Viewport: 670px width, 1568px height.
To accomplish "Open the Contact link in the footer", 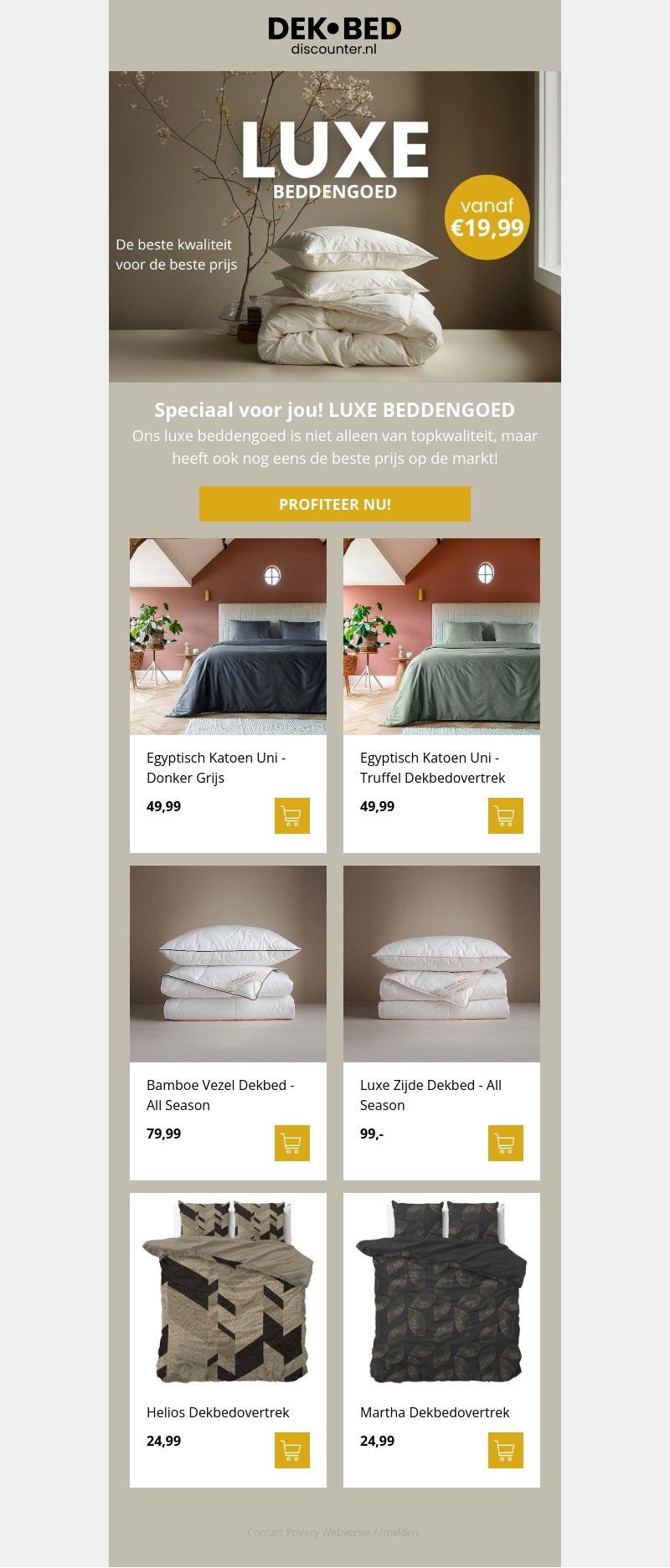I will click(265, 1532).
